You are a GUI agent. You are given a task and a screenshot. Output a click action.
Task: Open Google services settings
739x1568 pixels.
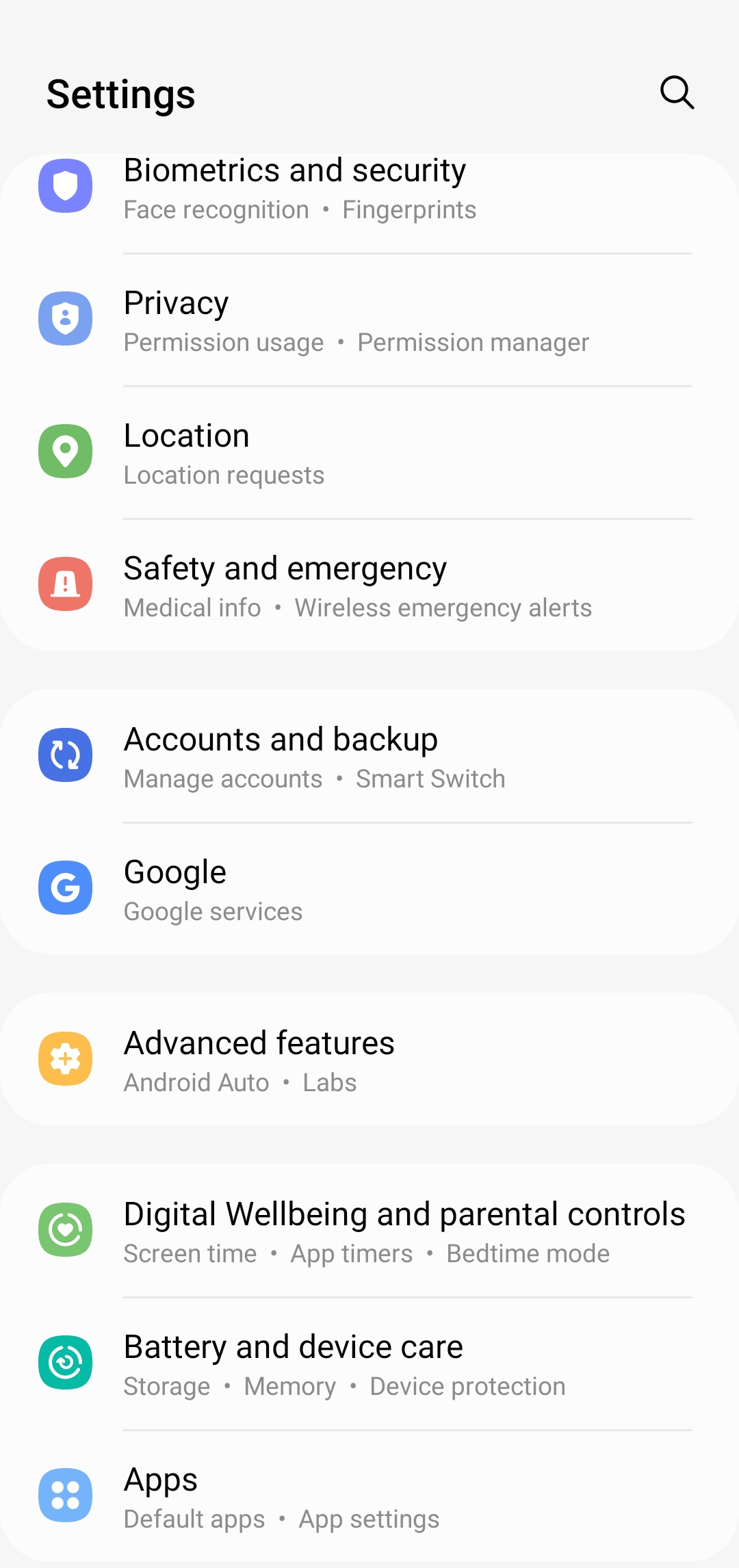point(369,889)
